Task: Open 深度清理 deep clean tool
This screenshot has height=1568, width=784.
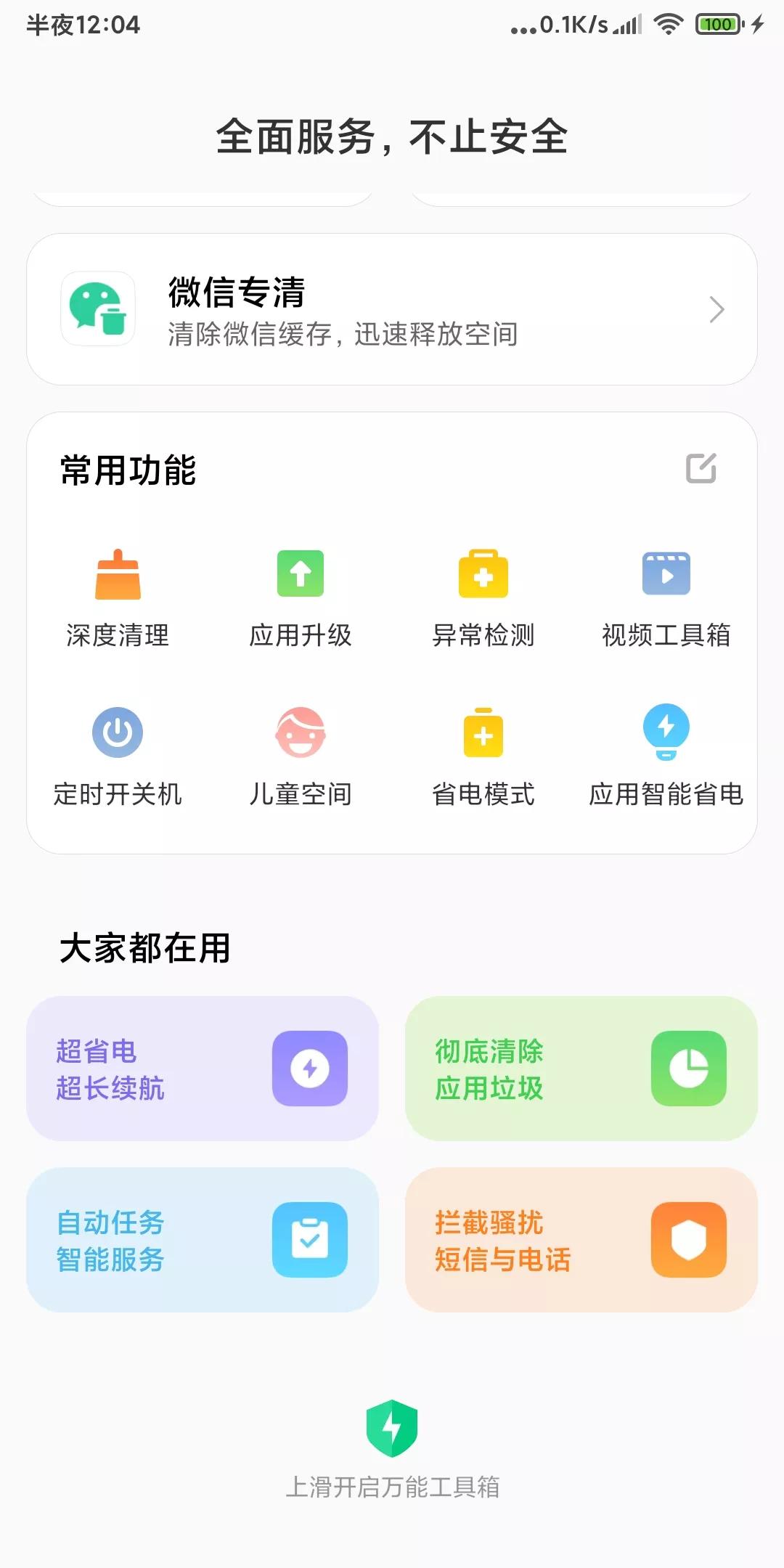Action: tap(117, 595)
